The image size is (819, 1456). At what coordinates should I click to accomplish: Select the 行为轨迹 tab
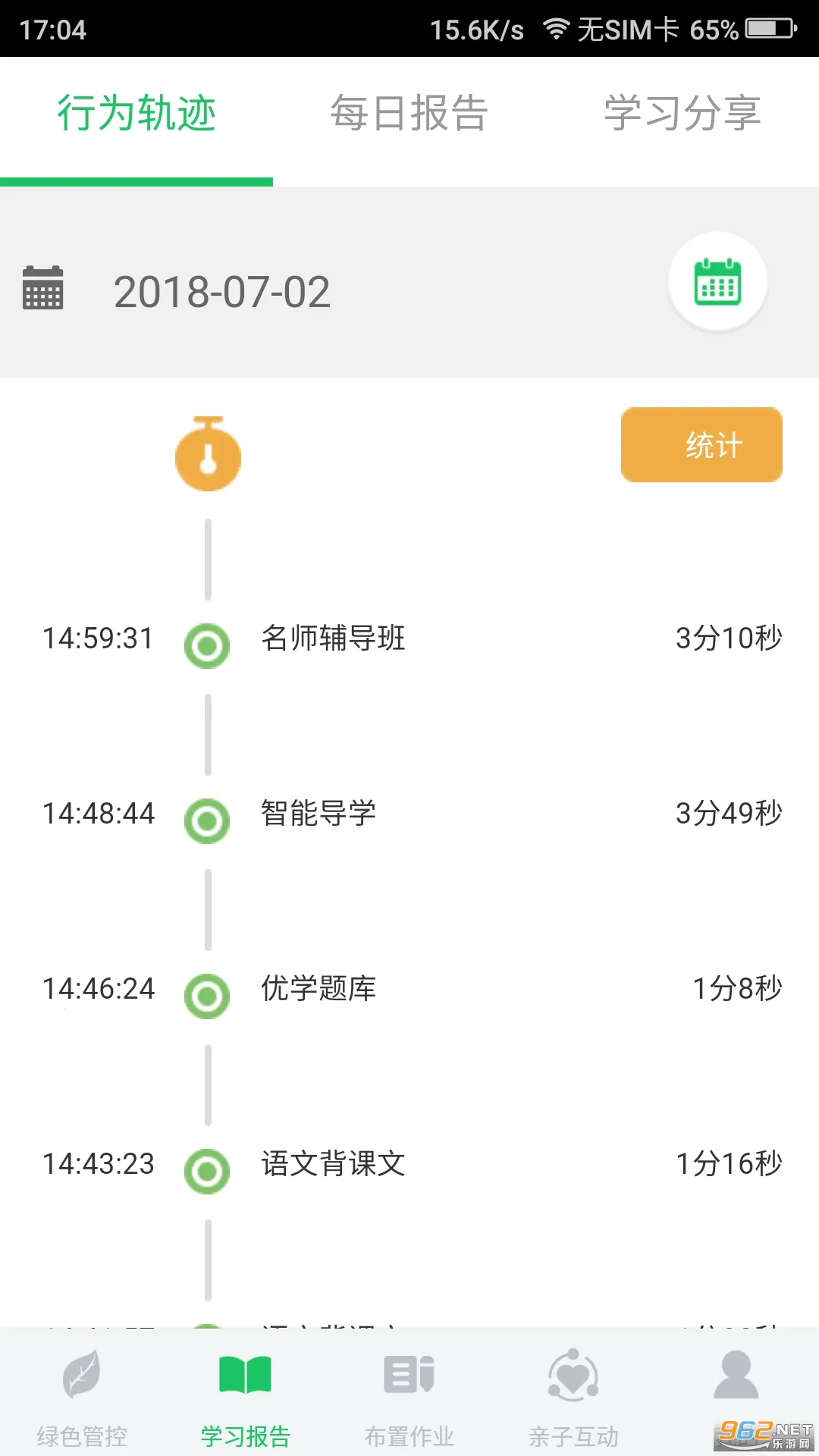pyautogui.click(x=136, y=112)
